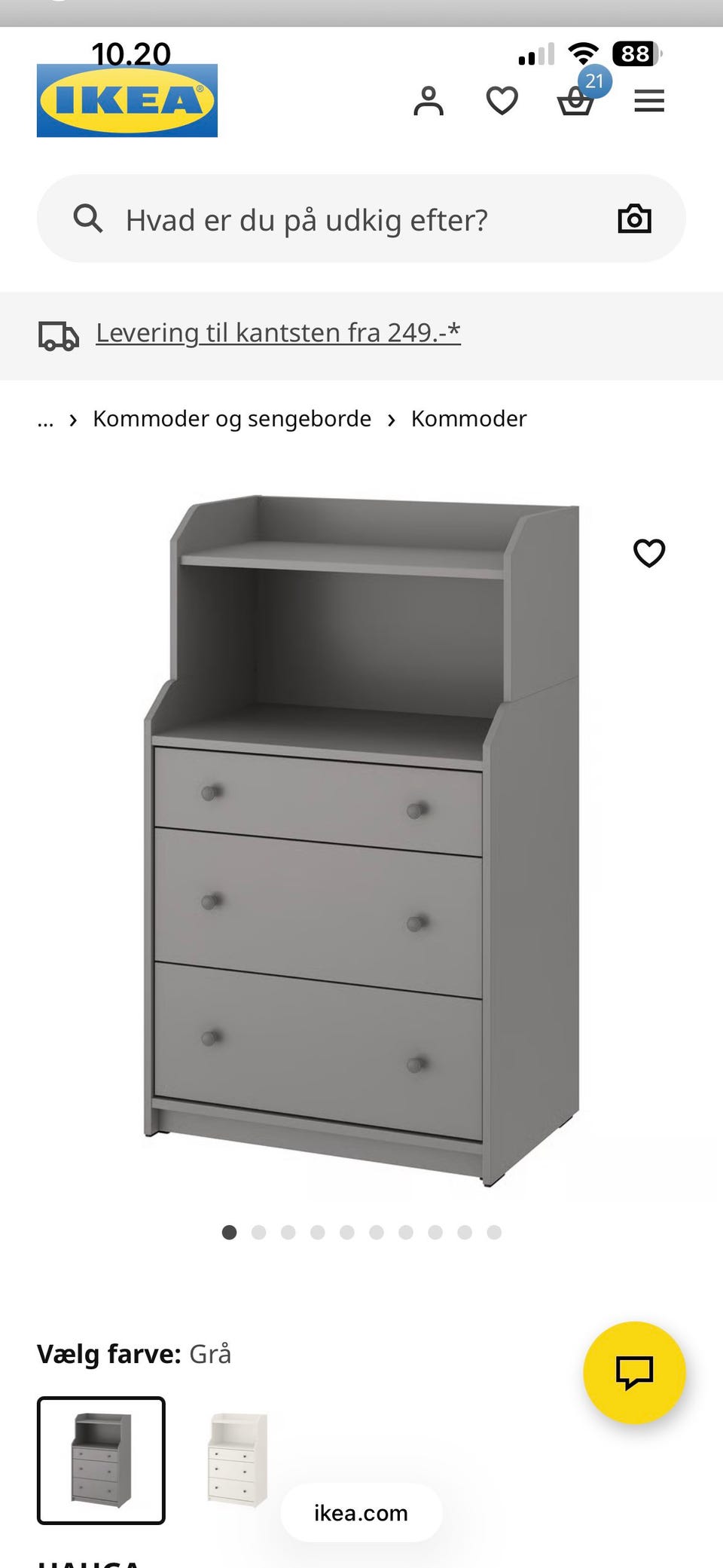This screenshot has width=723, height=1568.
Task: Open the Kommoder breadcrumb category
Action: pos(467,419)
